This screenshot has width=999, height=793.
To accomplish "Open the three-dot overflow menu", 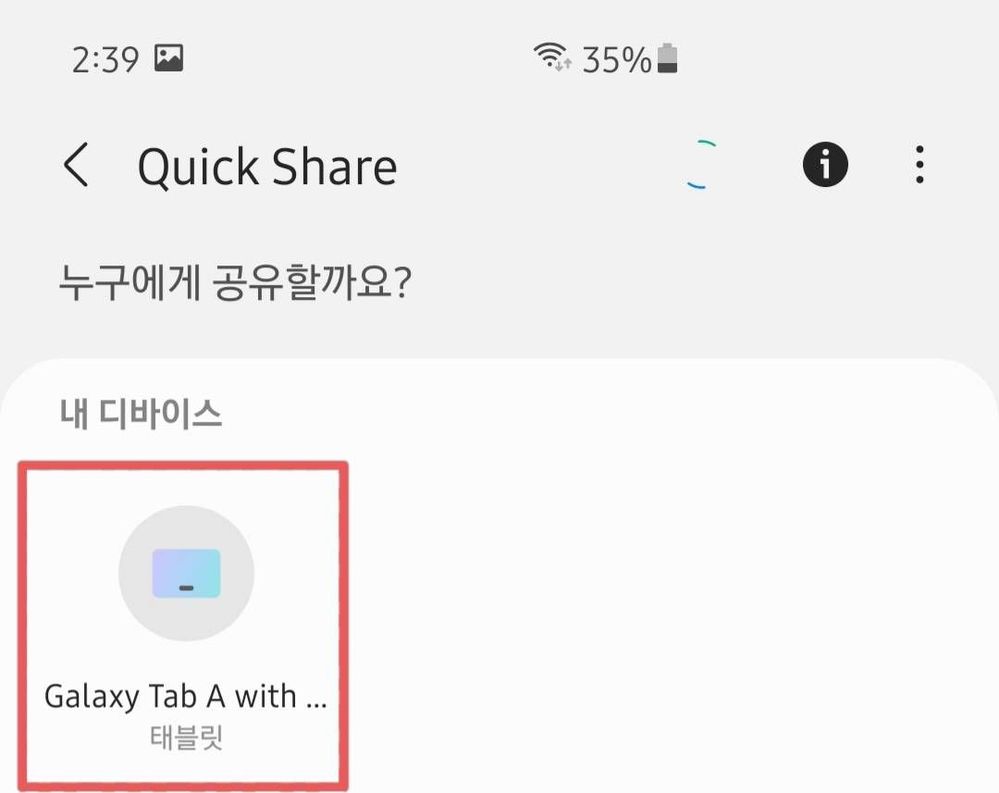I will (x=919, y=165).
